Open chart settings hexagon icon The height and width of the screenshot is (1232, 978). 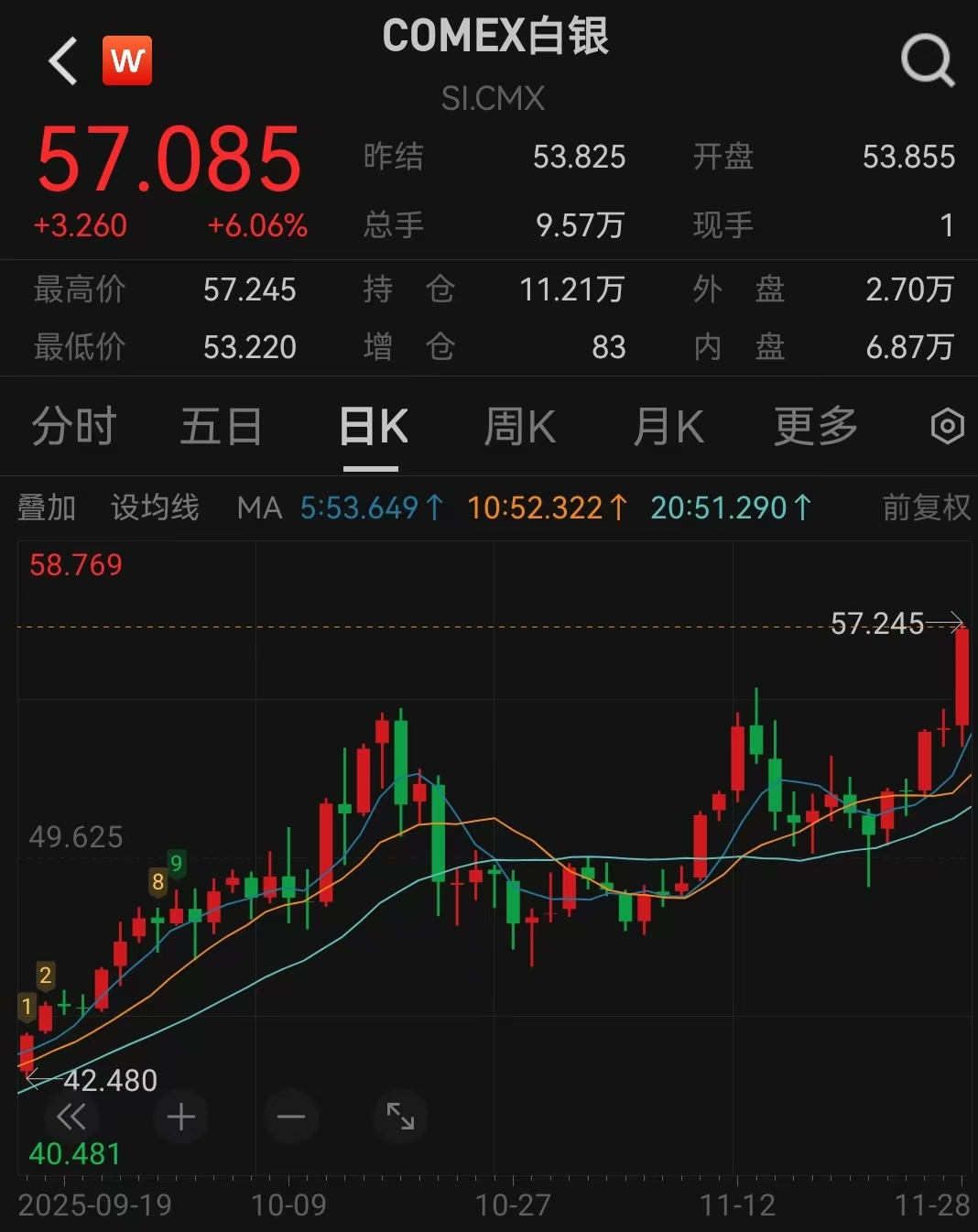[x=947, y=427]
